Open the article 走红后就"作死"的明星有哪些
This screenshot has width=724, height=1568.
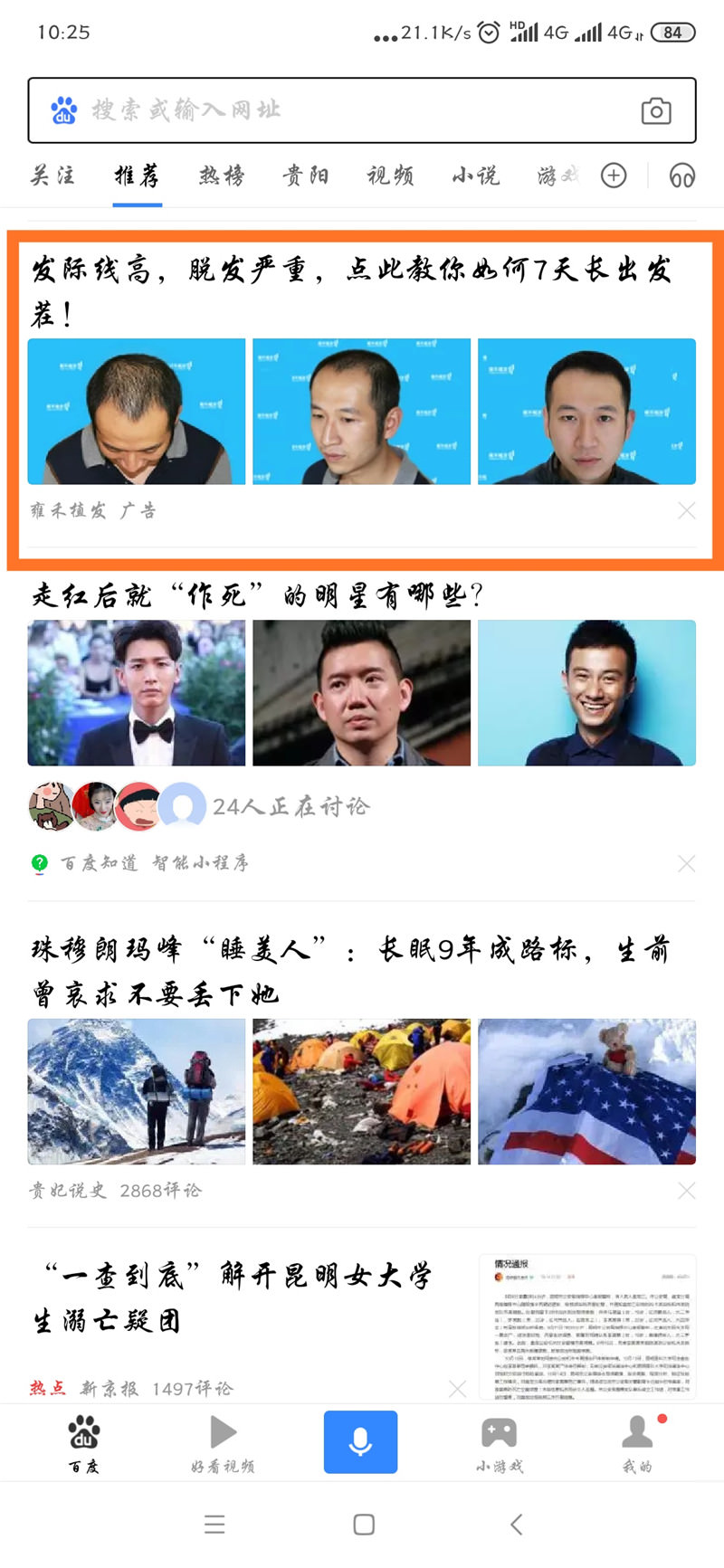tap(258, 596)
